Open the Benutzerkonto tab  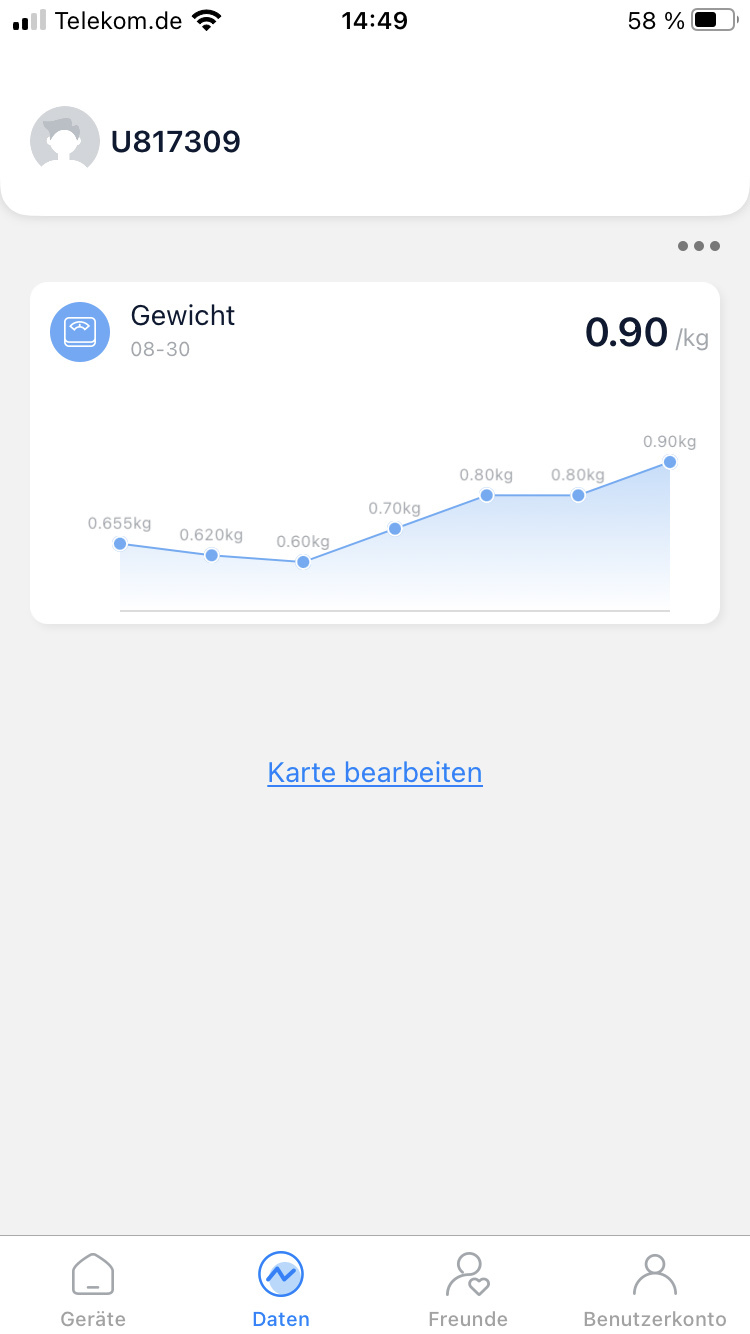coord(655,1289)
